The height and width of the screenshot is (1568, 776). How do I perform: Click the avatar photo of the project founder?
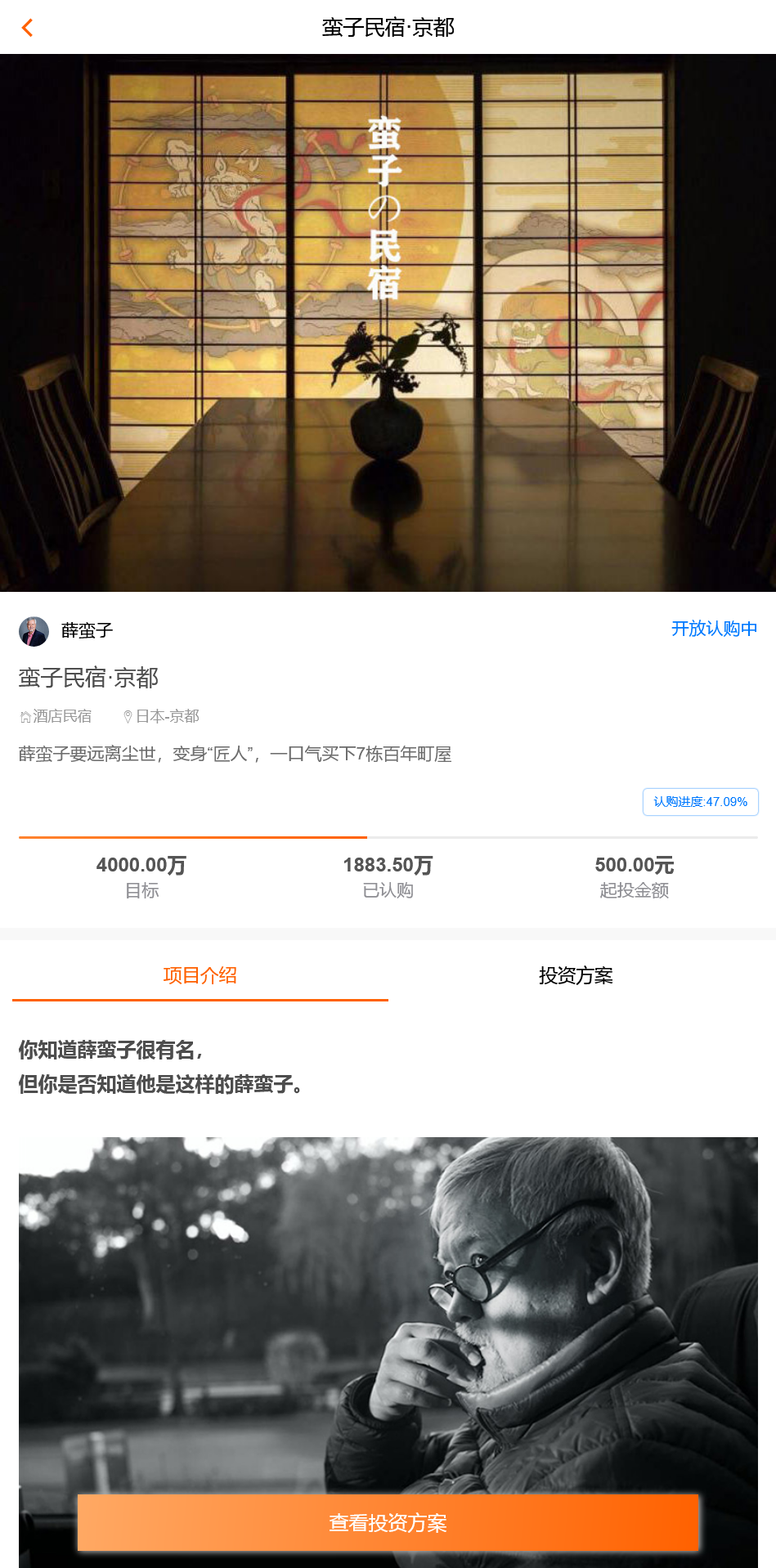[32, 630]
